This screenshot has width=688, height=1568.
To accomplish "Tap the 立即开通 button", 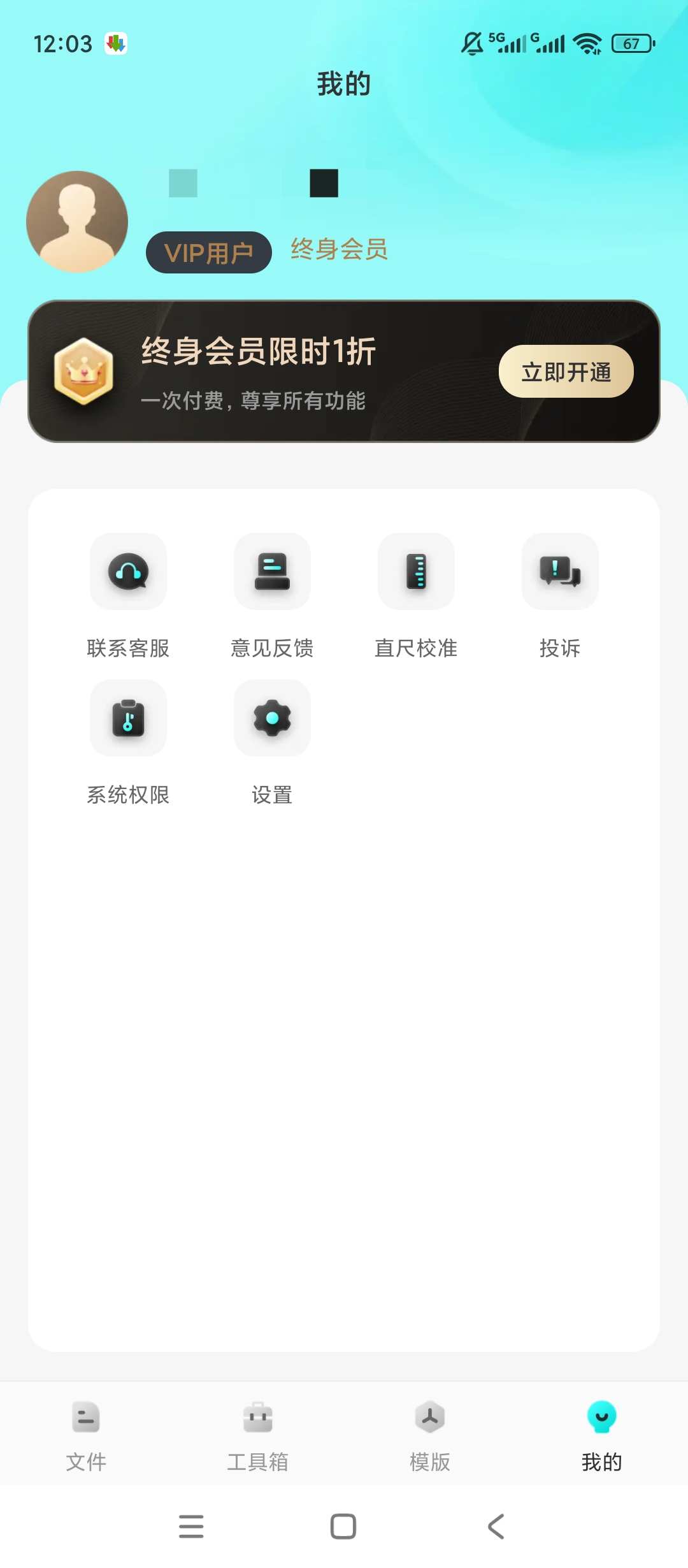I will [x=566, y=372].
